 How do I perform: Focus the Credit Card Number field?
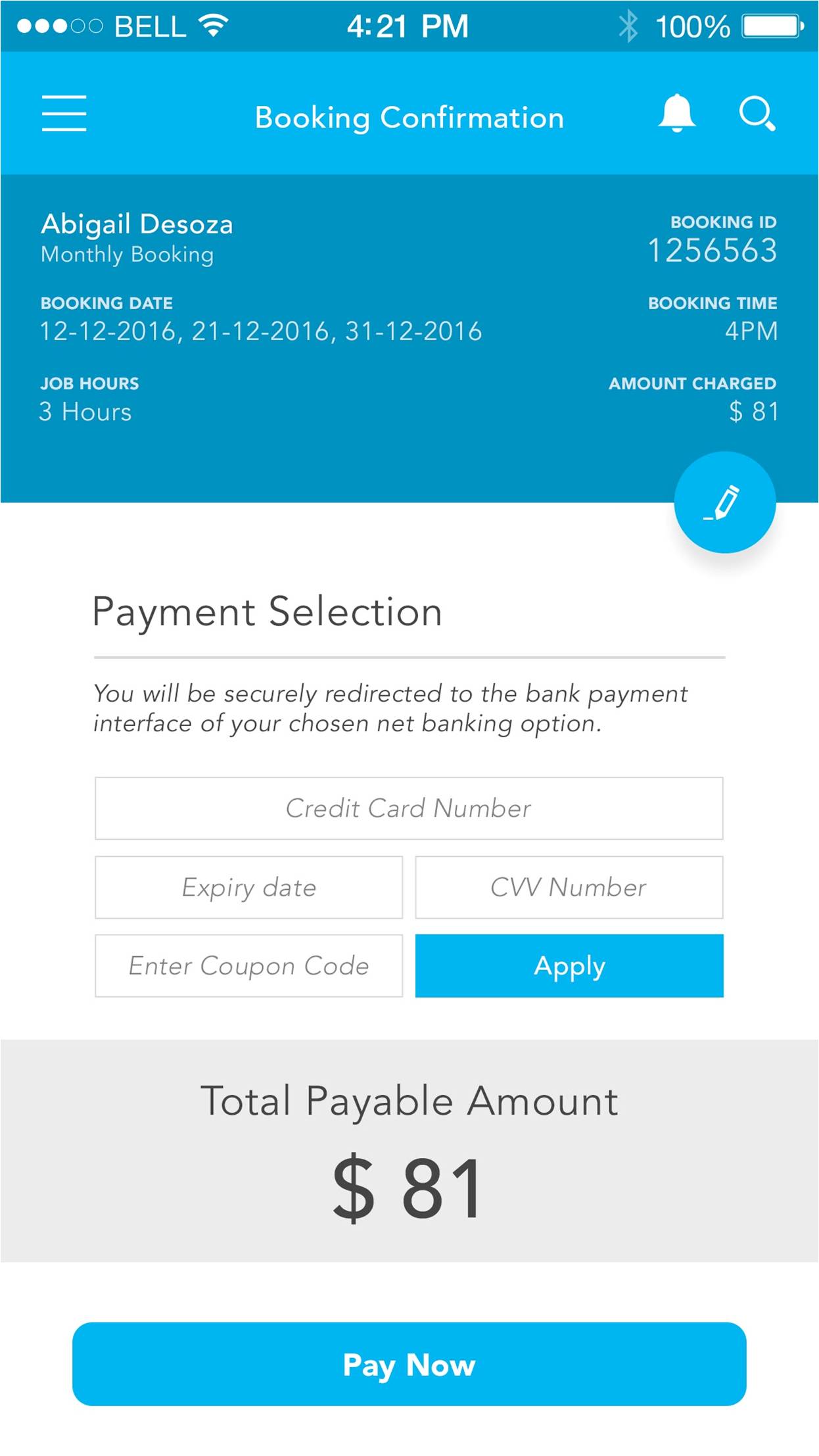click(x=408, y=808)
